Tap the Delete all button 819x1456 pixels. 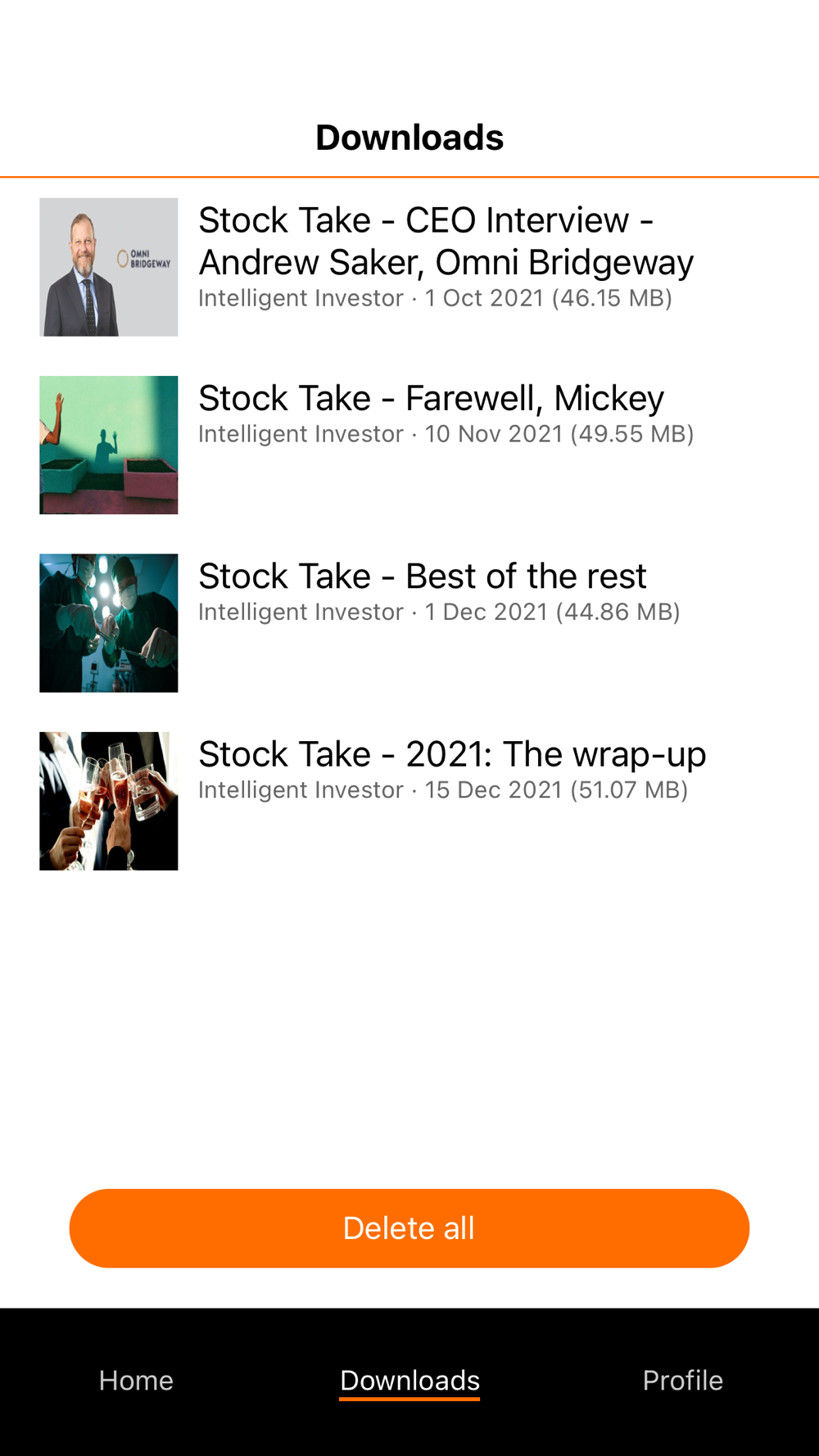click(409, 1228)
